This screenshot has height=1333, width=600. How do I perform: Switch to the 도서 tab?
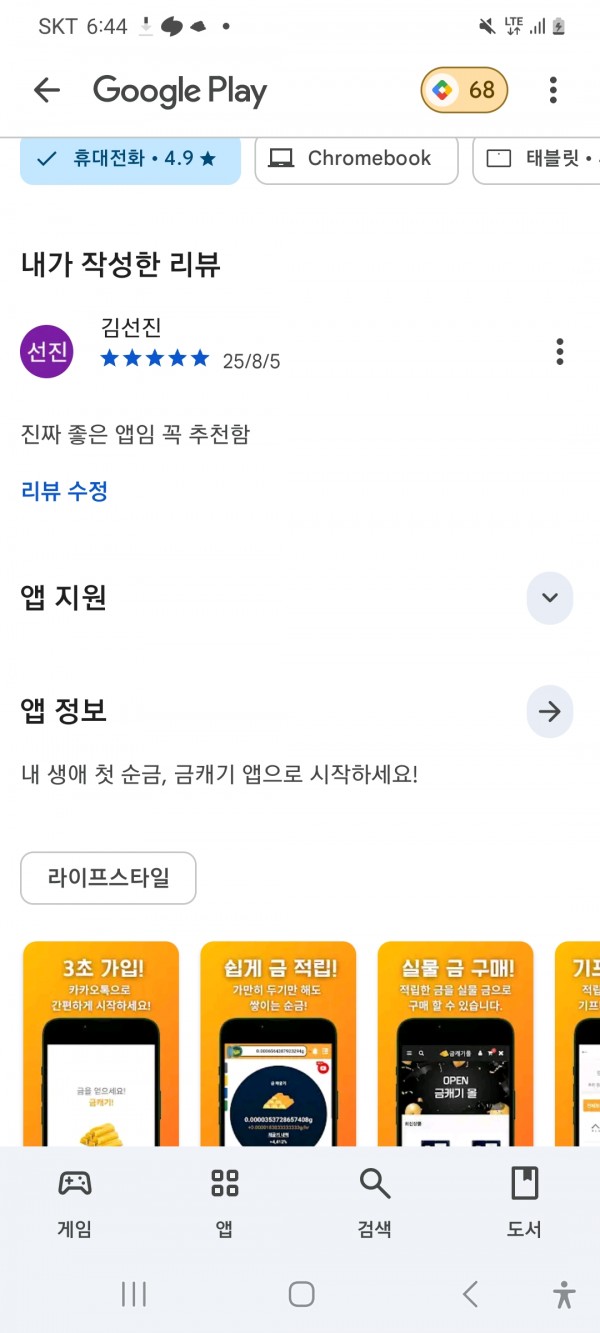pyautogui.click(x=524, y=1201)
